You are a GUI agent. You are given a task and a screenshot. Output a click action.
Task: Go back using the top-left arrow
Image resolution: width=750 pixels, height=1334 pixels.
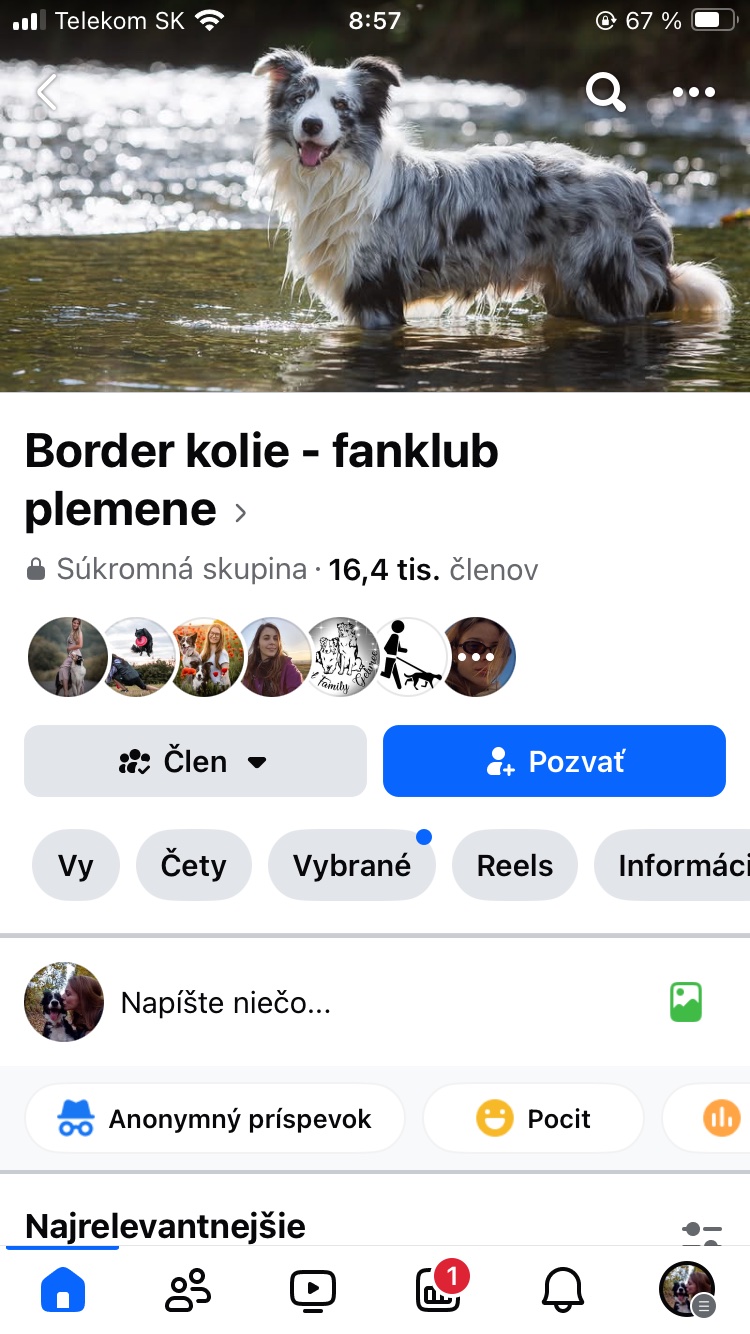47,92
